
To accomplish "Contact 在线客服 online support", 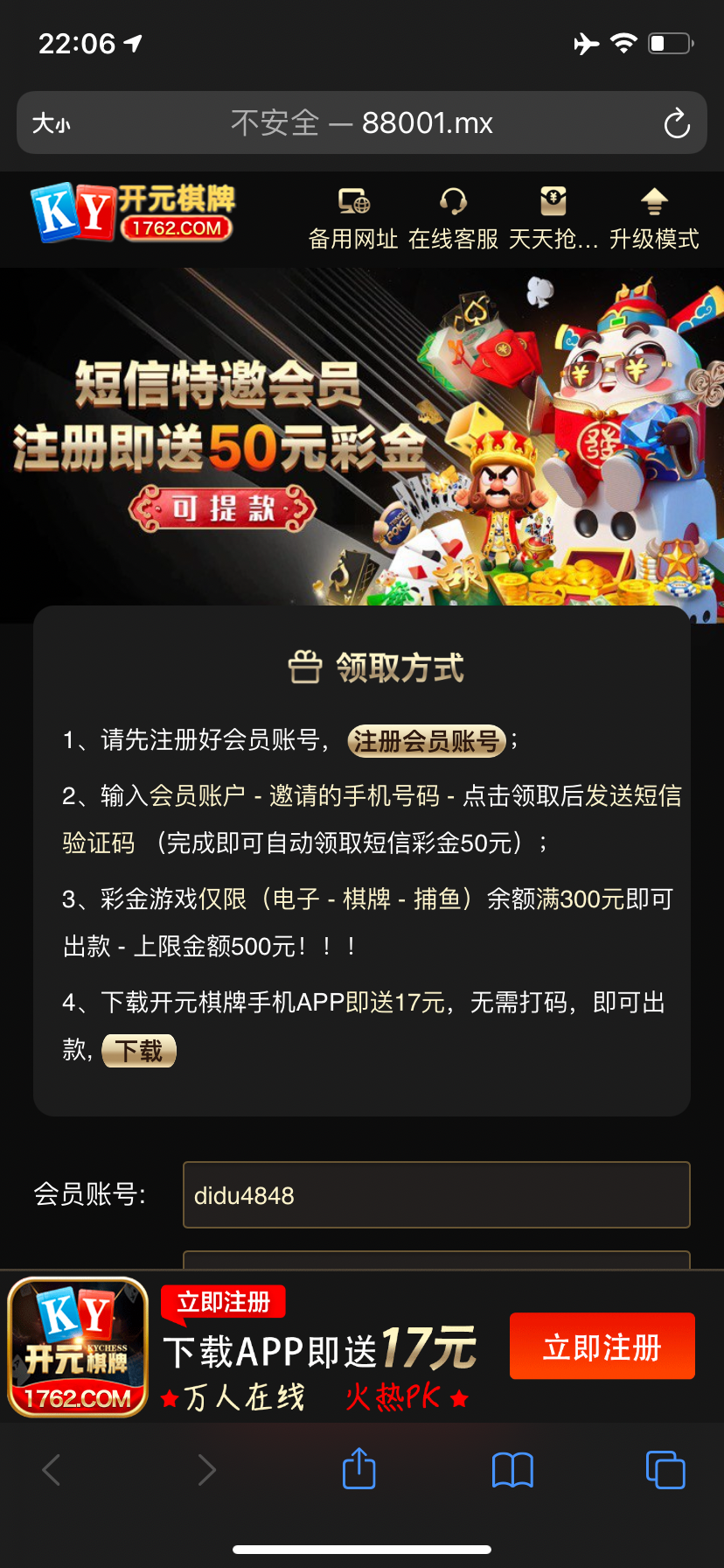I will (453, 219).
